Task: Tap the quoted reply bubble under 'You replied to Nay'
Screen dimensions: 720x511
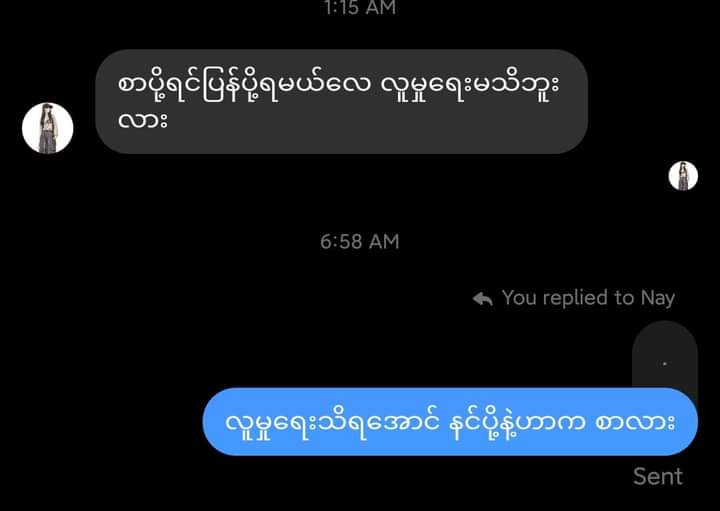Action: point(665,357)
